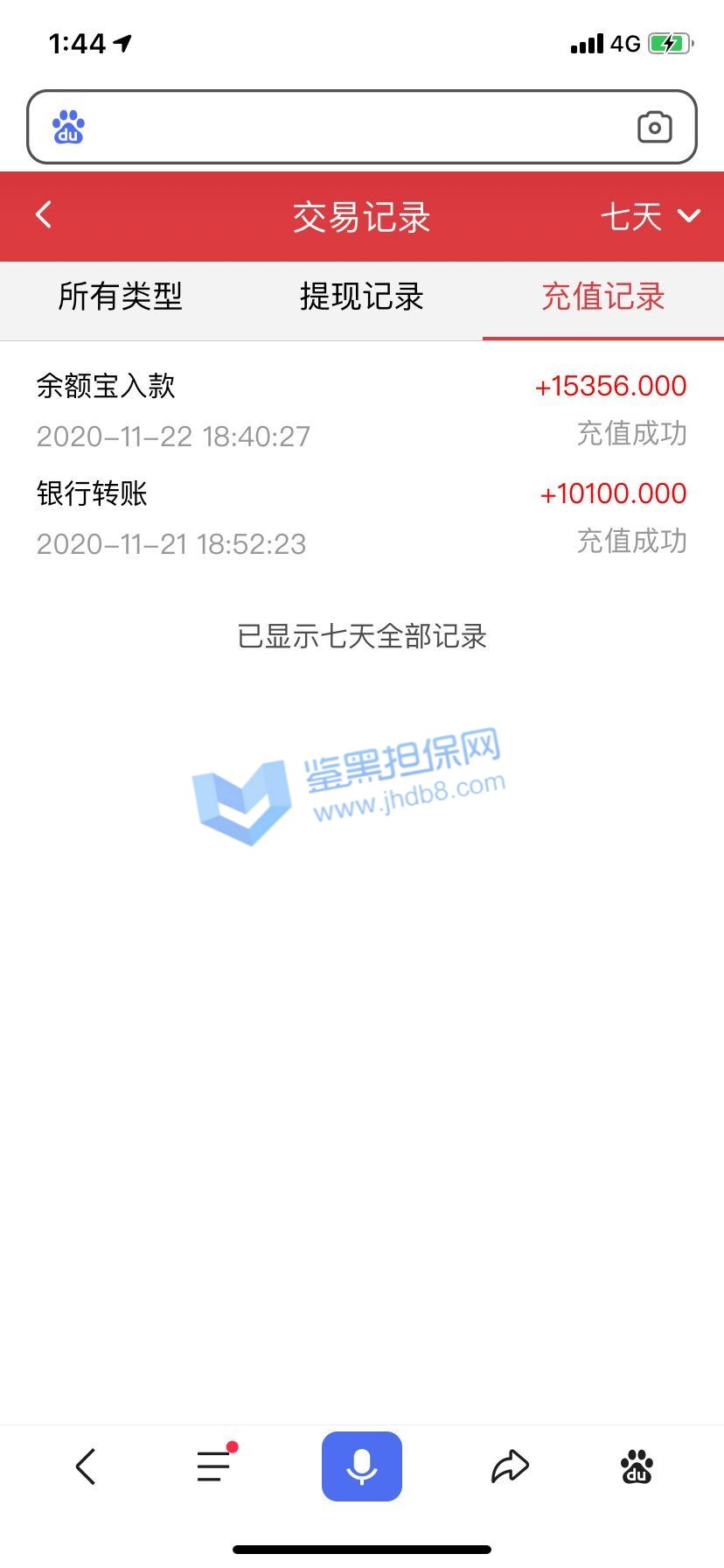724x1568 pixels.
Task: Expand the 七天 time range dropdown
Action: click(x=650, y=216)
